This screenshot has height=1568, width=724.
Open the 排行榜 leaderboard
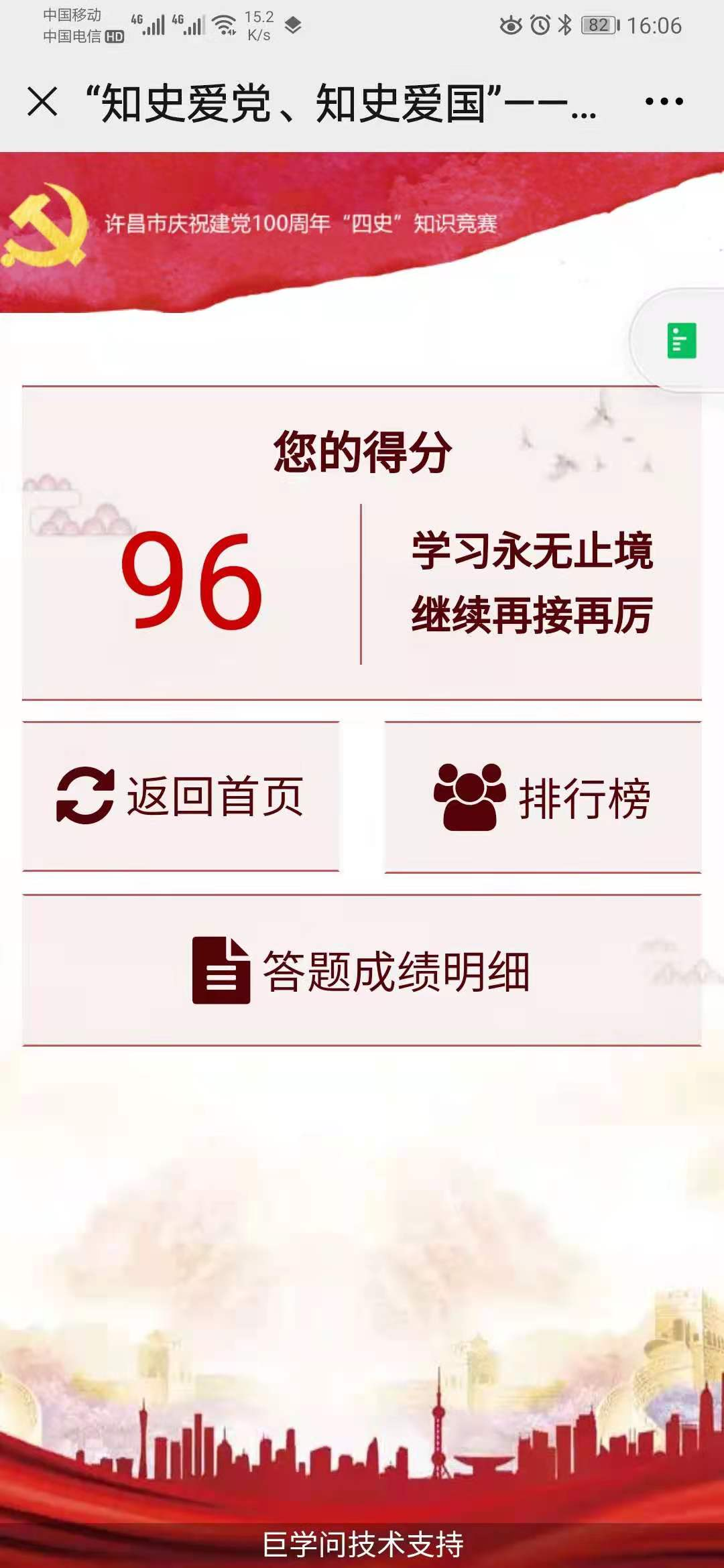click(543, 797)
